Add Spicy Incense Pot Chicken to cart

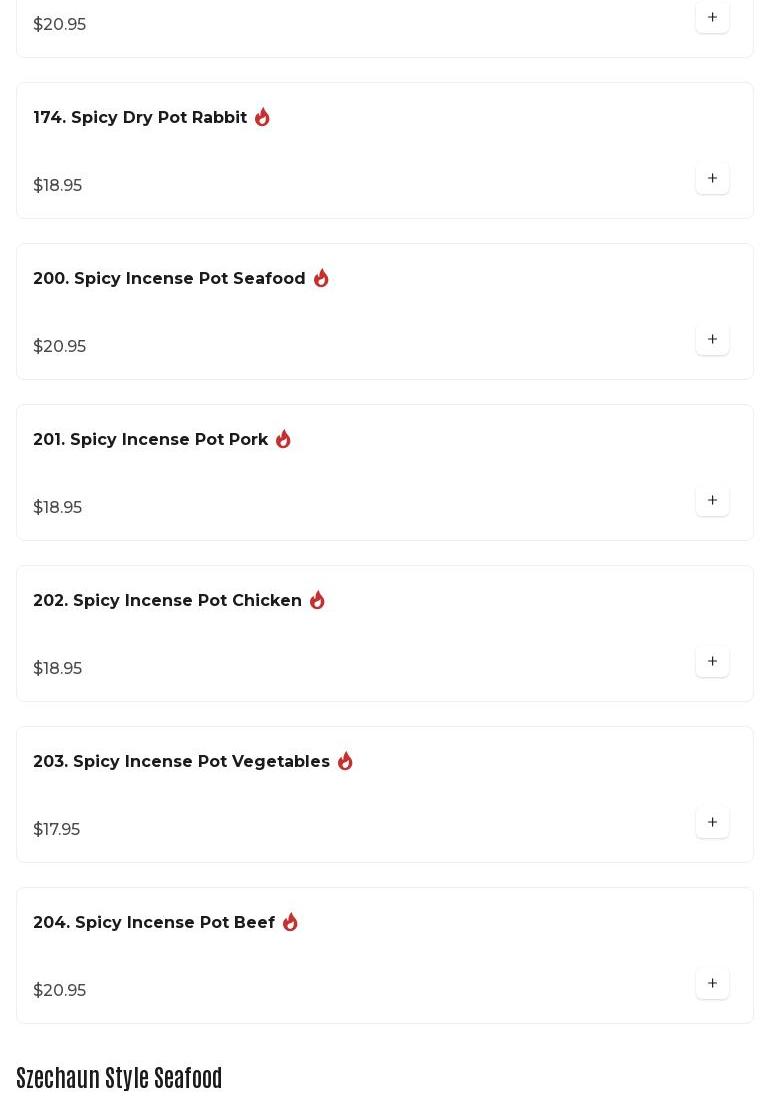712,661
